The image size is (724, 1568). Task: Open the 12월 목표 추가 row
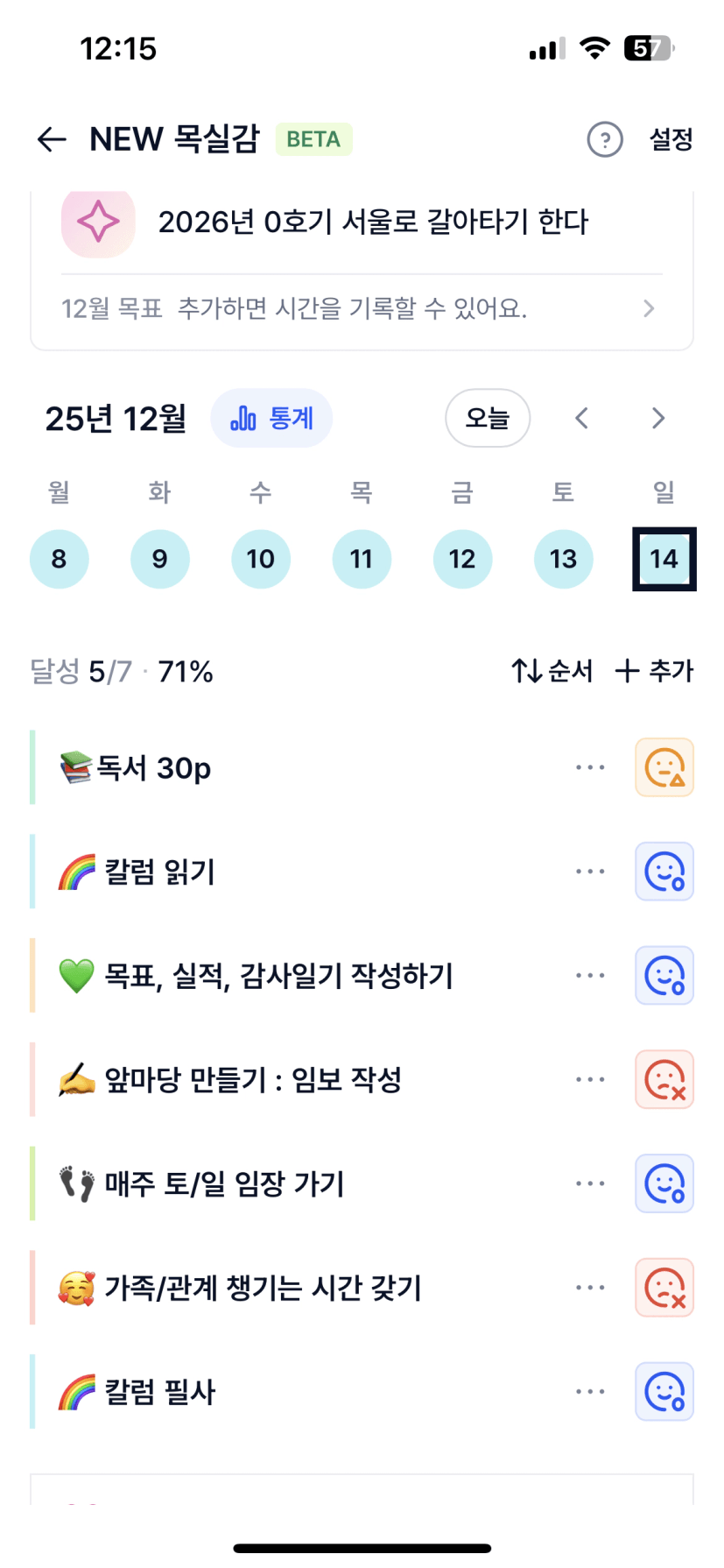pyautogui.click(x=361, y=308)
